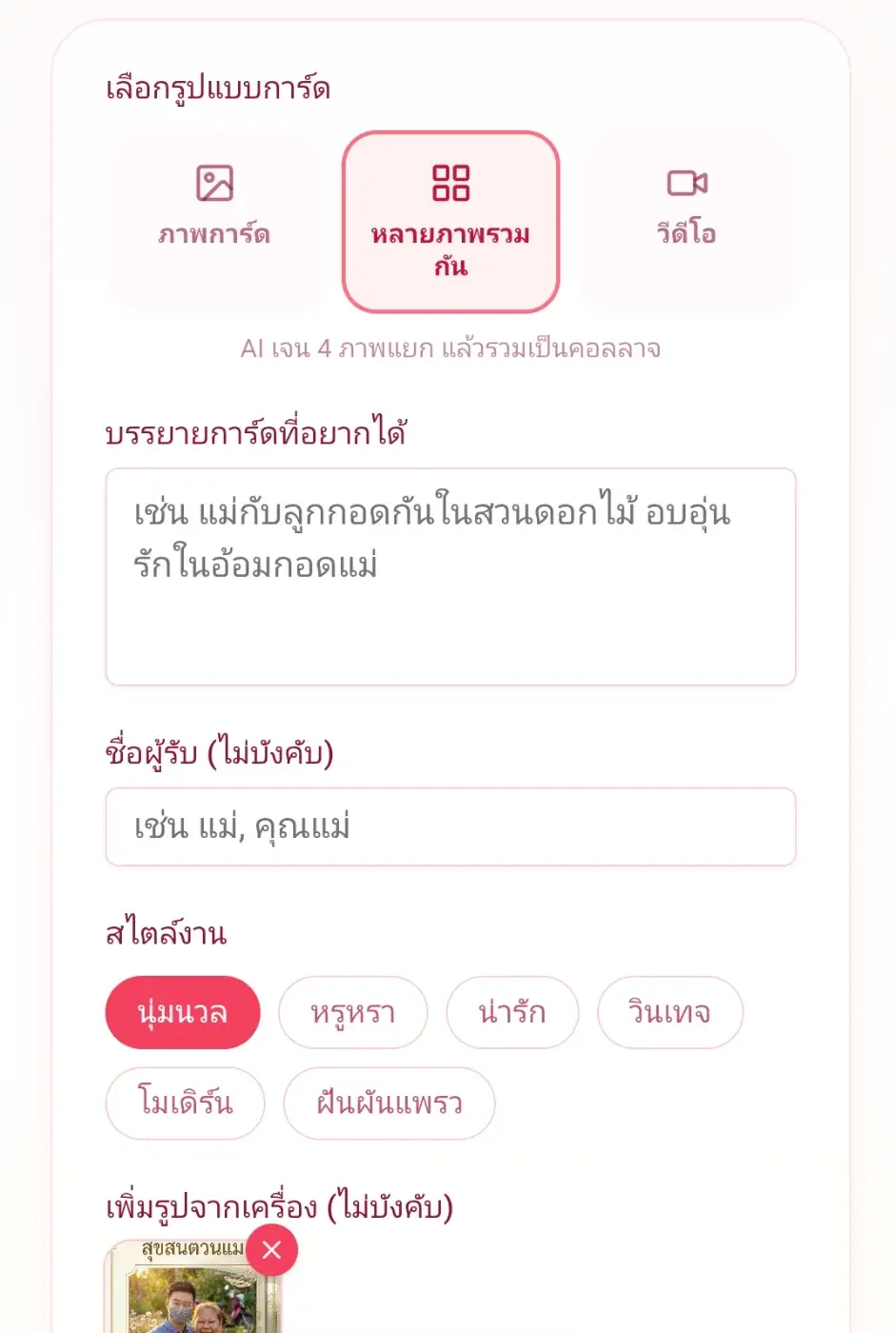
Task: Tap the card description text box
Action: point(450,576)
